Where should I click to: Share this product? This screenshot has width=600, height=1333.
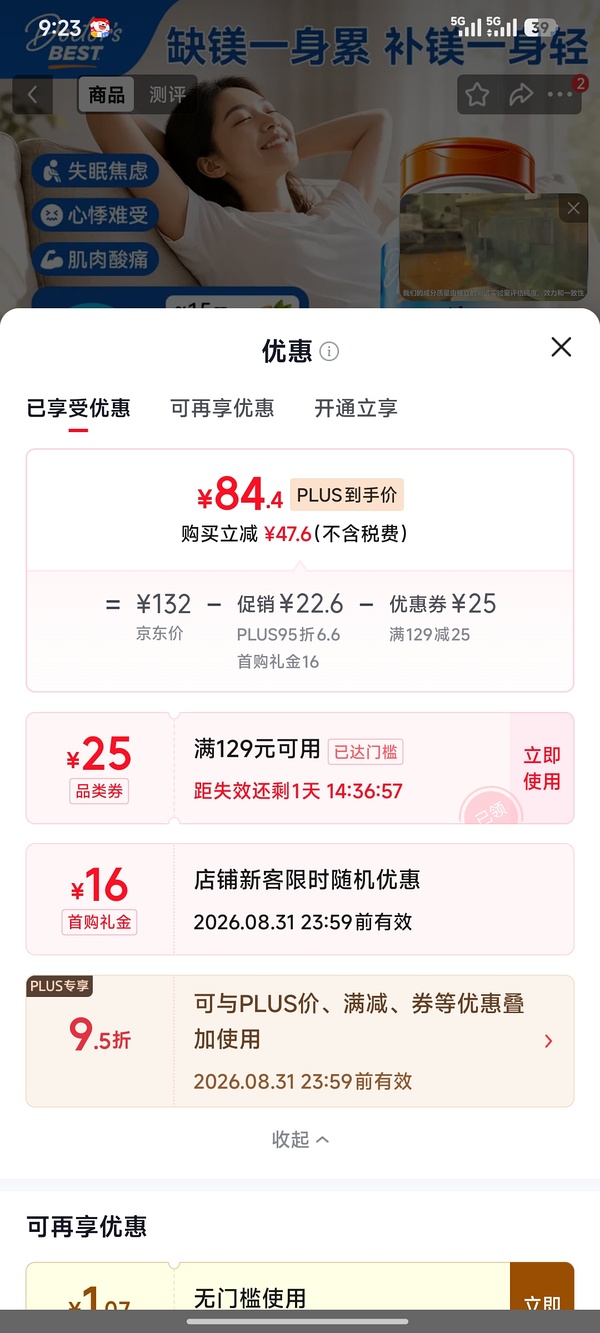(x=520, y=95)
